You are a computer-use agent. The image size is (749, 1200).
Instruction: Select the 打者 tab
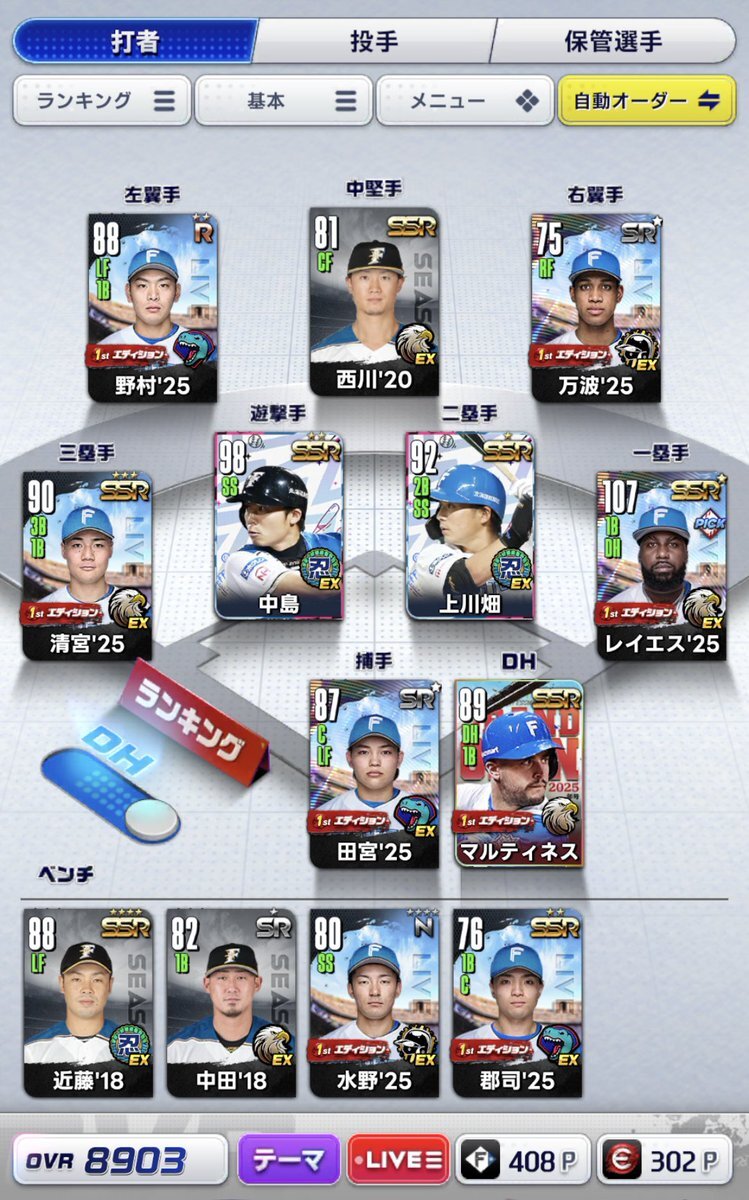[134, 41]
